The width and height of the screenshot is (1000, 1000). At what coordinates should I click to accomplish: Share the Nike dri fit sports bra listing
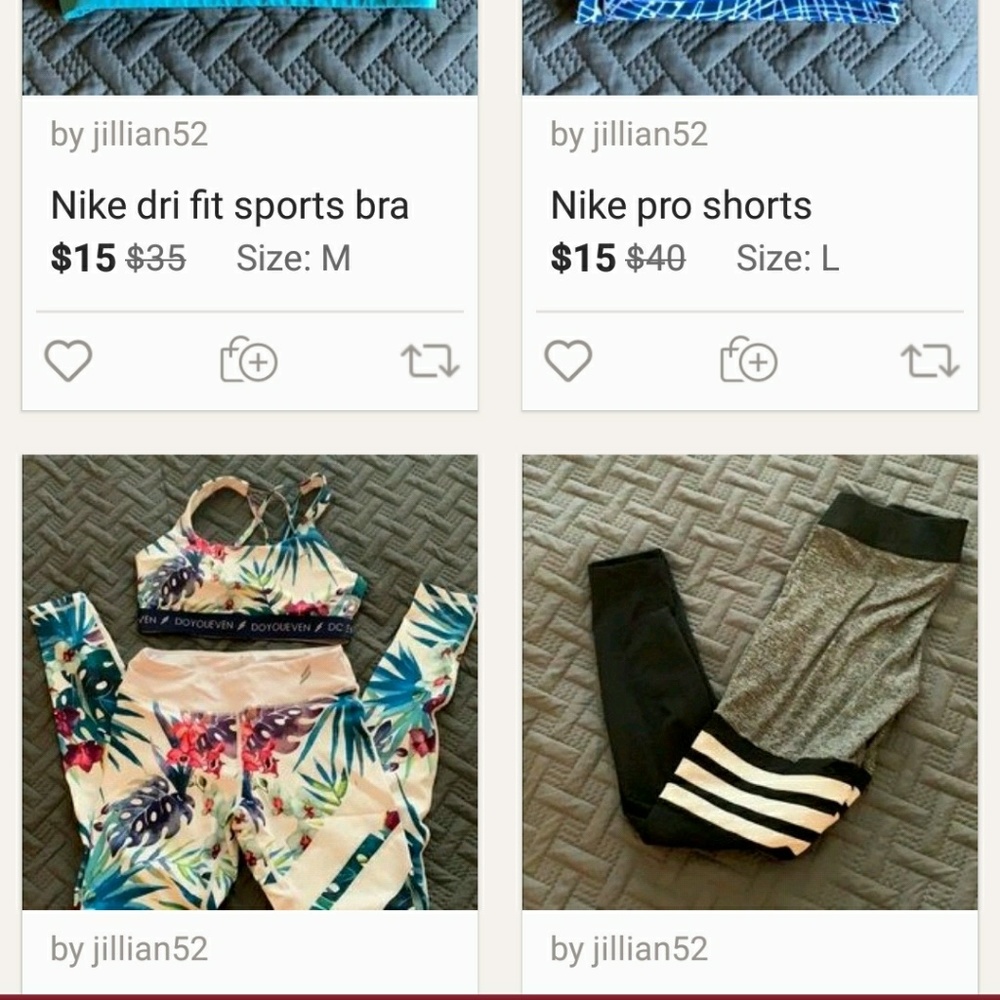point(430,361)
